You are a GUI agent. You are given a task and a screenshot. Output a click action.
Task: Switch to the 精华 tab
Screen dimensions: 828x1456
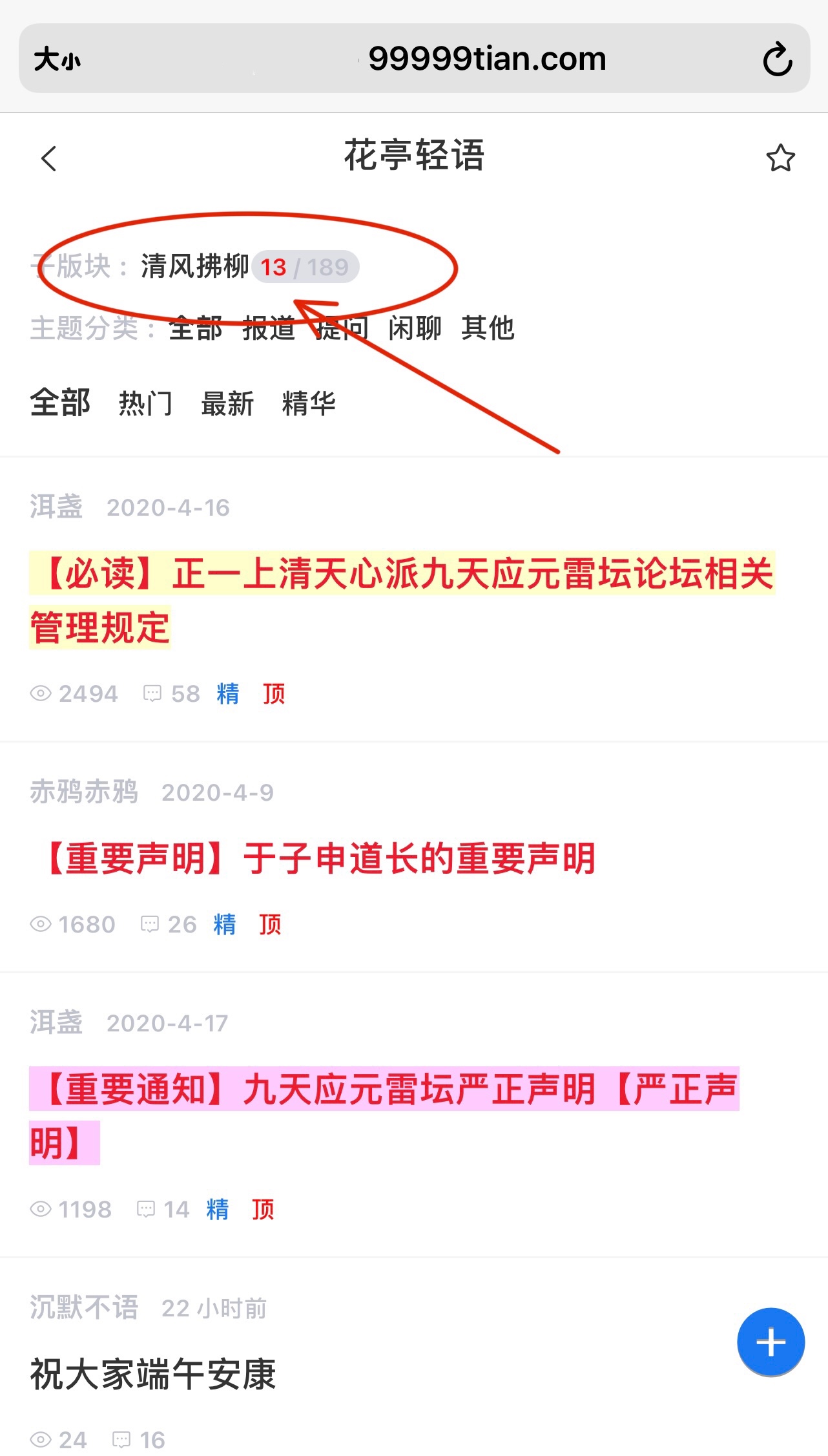click(x=309, y=404)
